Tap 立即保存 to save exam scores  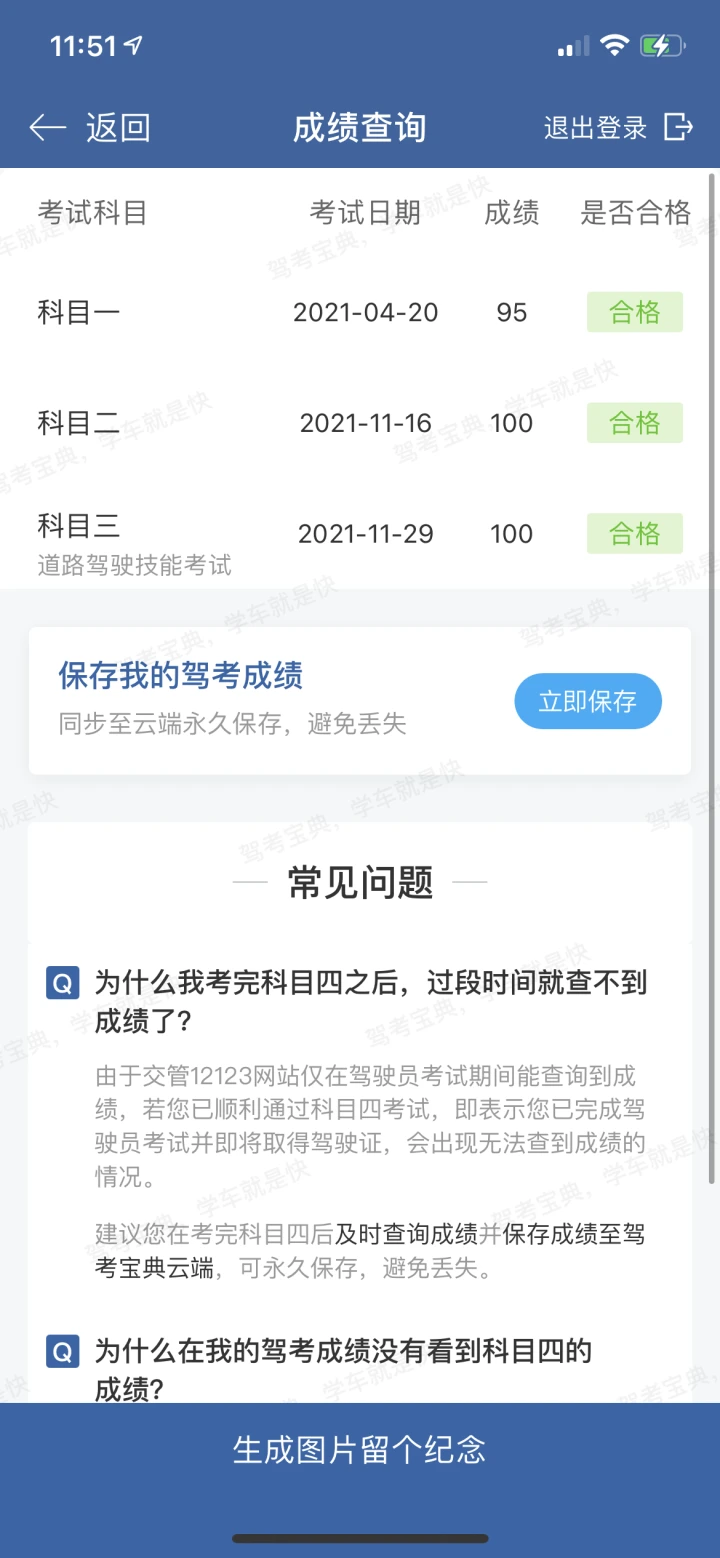[588, 702]
